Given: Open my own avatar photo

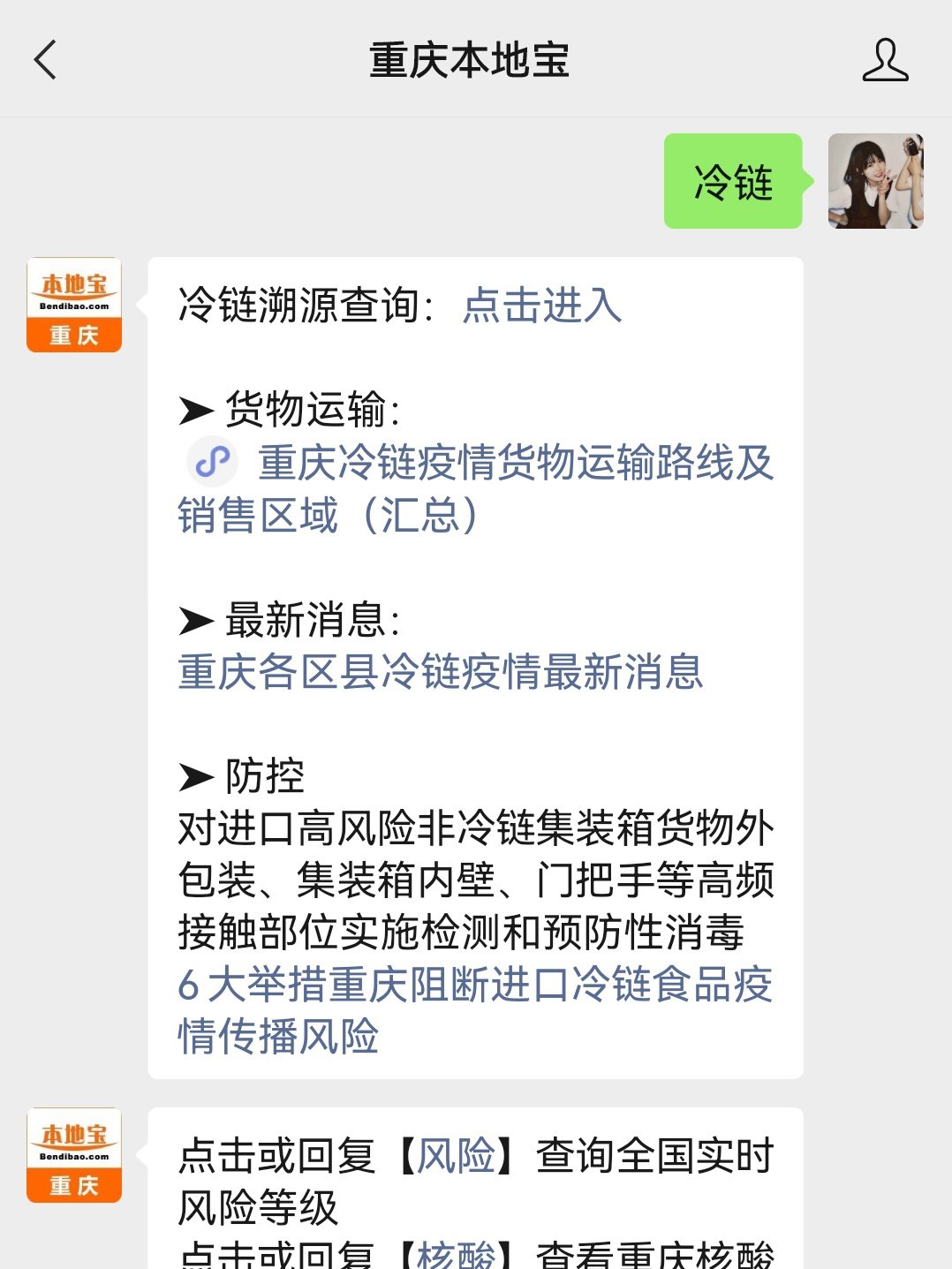Looking at the screenshot, I should (x=875, y=181).
